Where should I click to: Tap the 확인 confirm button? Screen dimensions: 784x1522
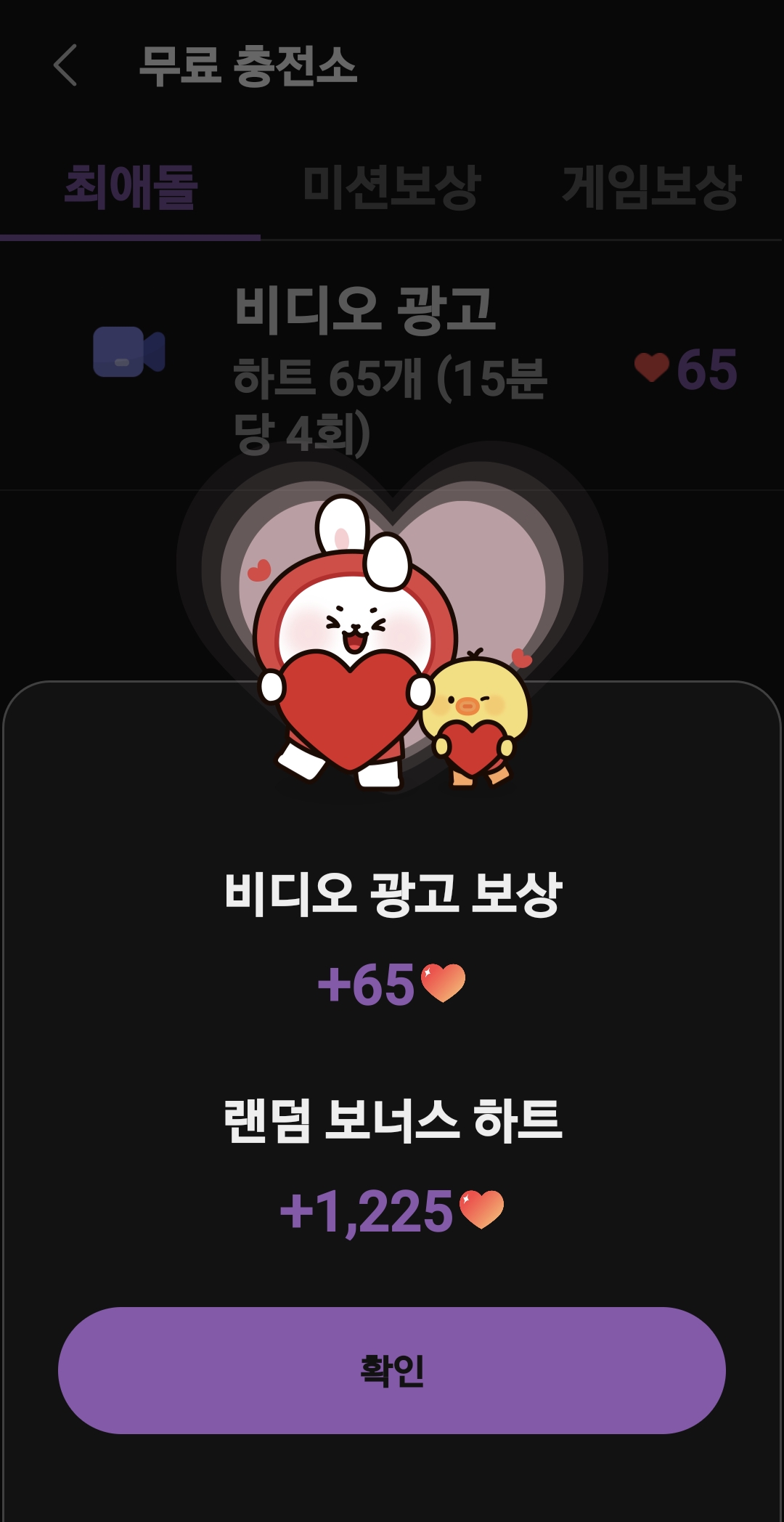point(392,1370)
